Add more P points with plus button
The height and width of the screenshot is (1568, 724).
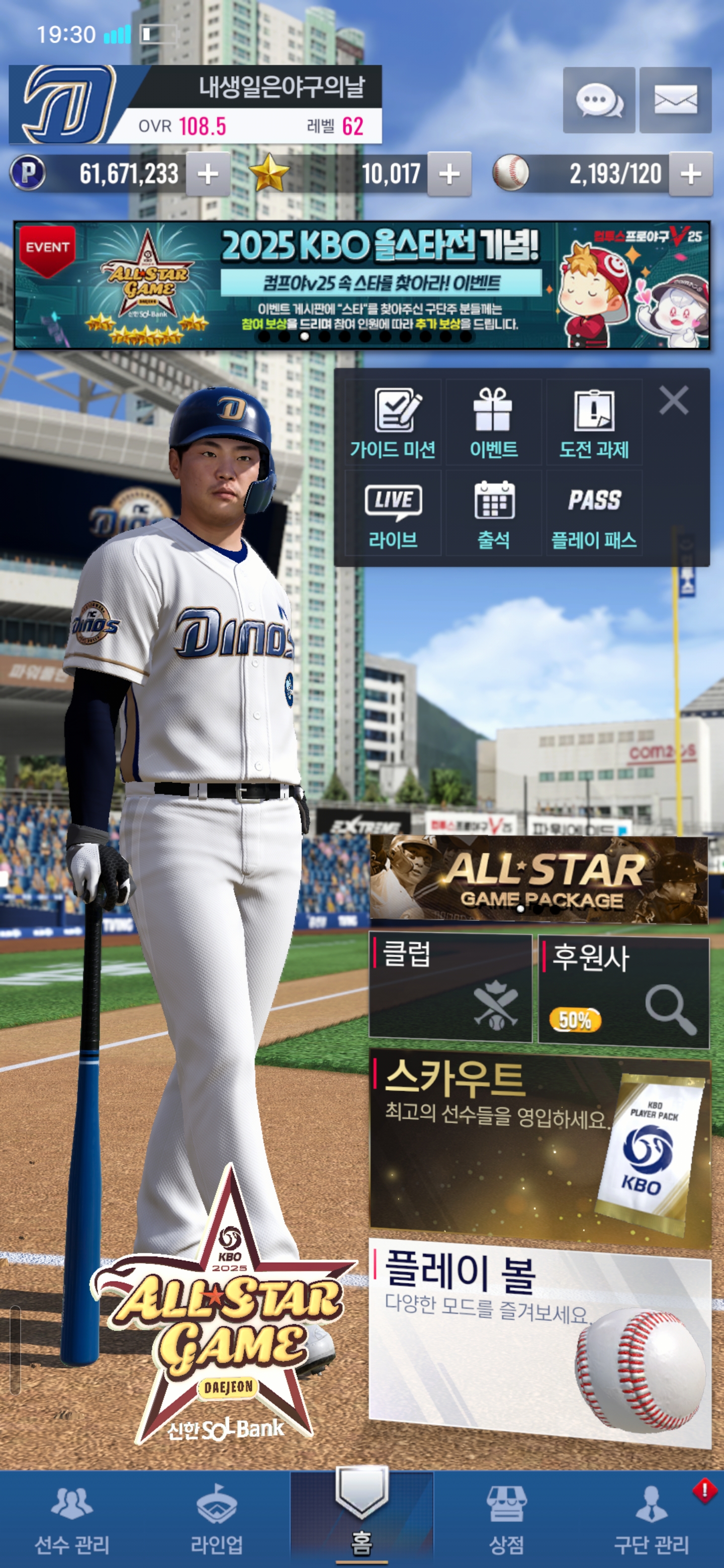[208, 174]
